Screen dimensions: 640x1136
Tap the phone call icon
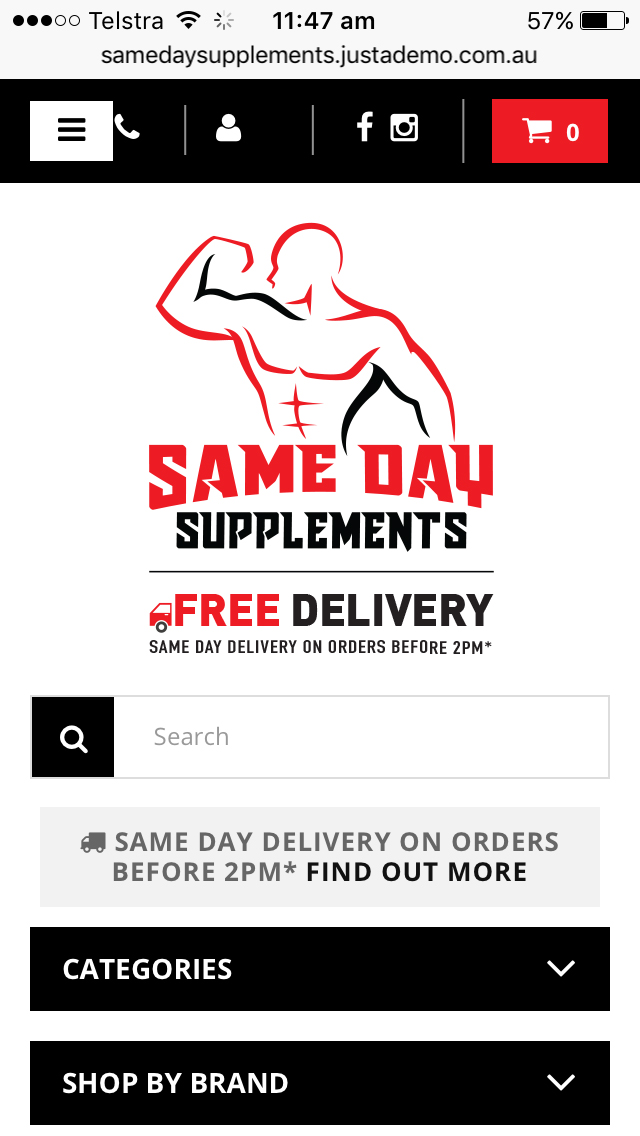pyautogui.click(x=128, y=128)
